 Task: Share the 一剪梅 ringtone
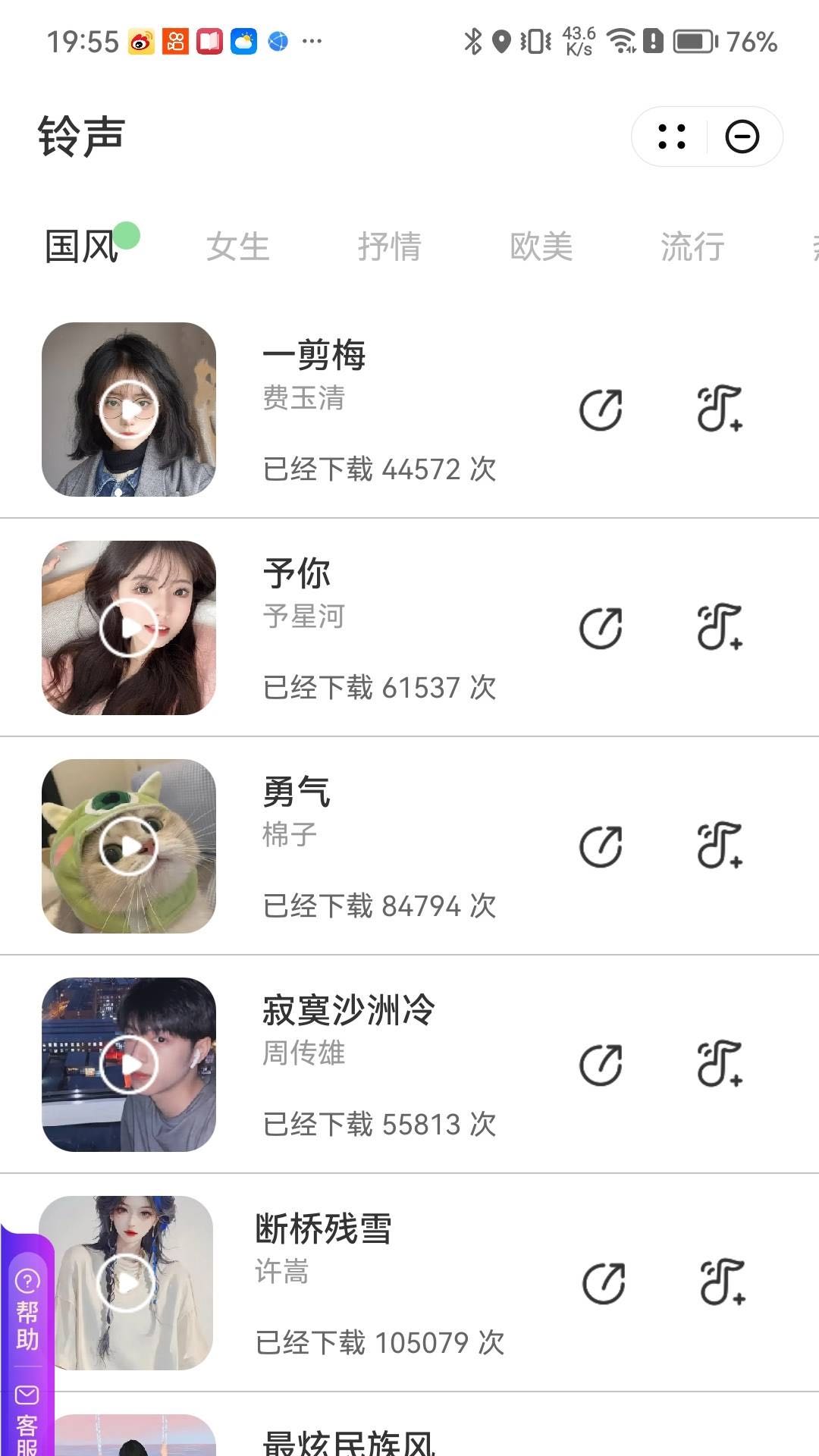pos(601,410)
